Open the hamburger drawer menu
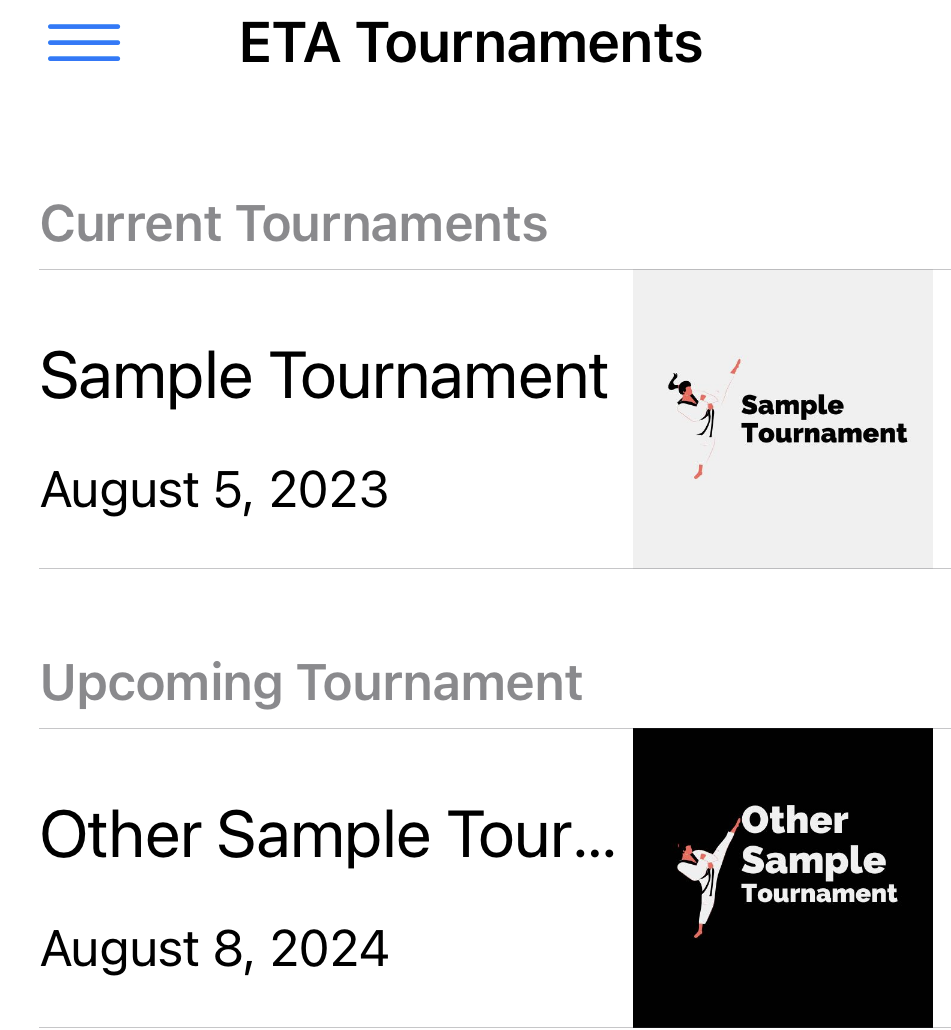 pyautogui.click(x=84, y=44)
